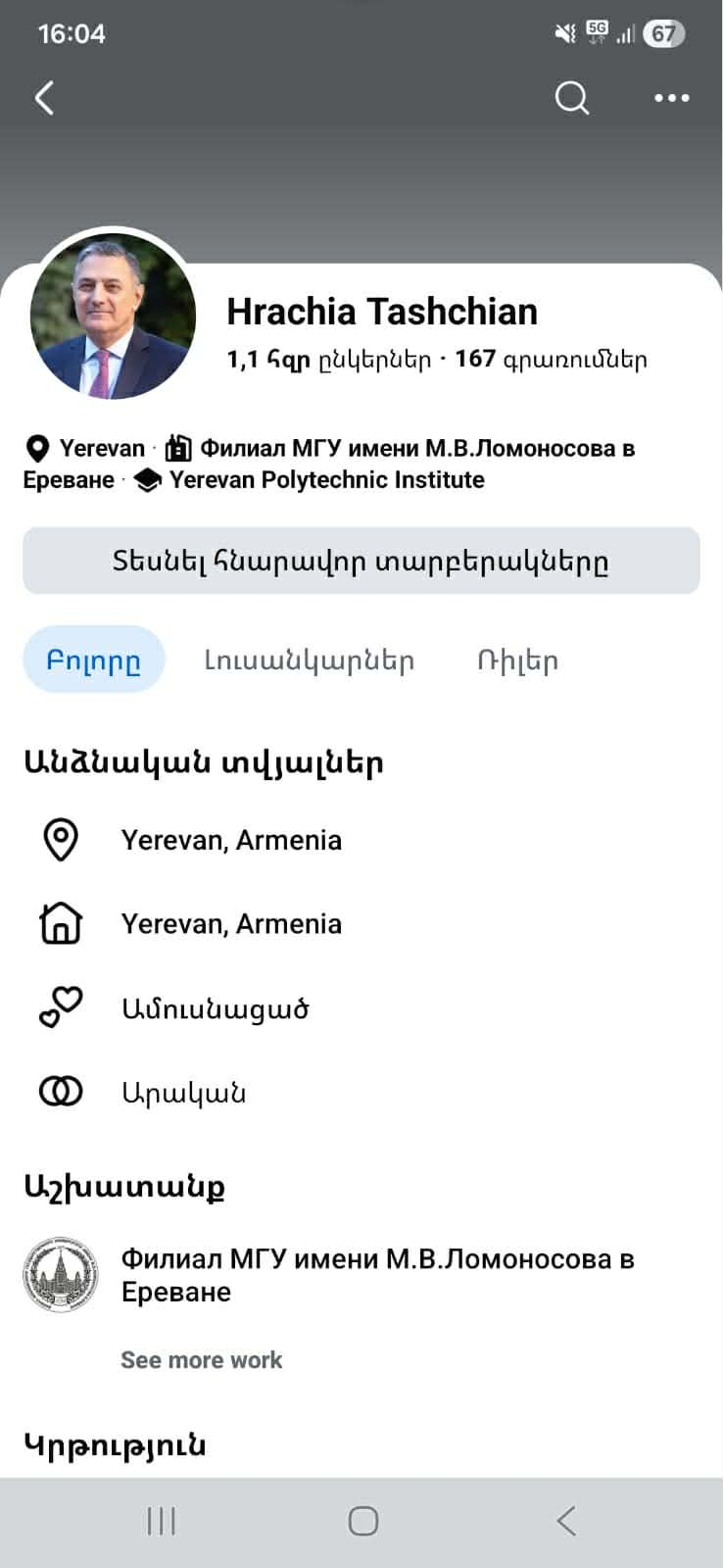Open the profile search magnifier
This screenshot has width=723, height=1568.
tap(571, 98)
